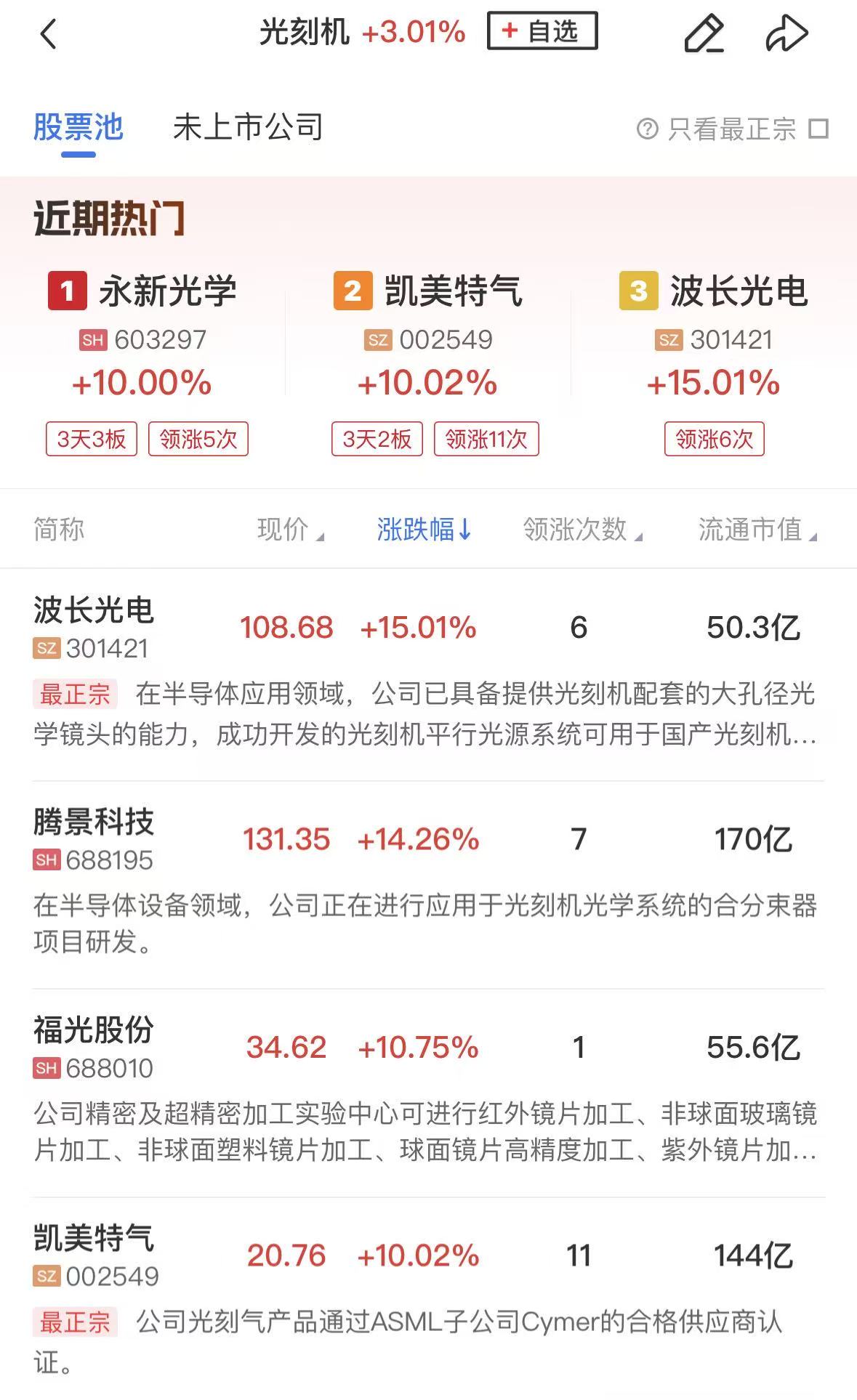Switch to the 未上市公司 tab
The image size is (857, 1400).
[x=248, y=128]
